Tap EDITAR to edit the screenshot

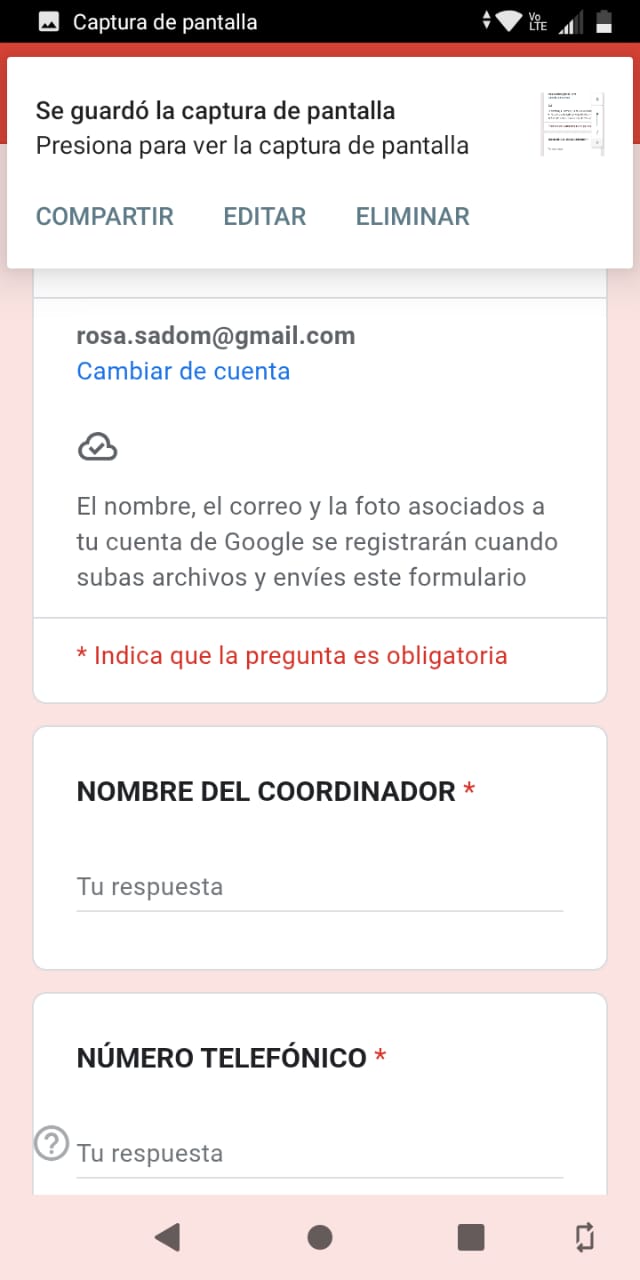(x=265, y=216)
